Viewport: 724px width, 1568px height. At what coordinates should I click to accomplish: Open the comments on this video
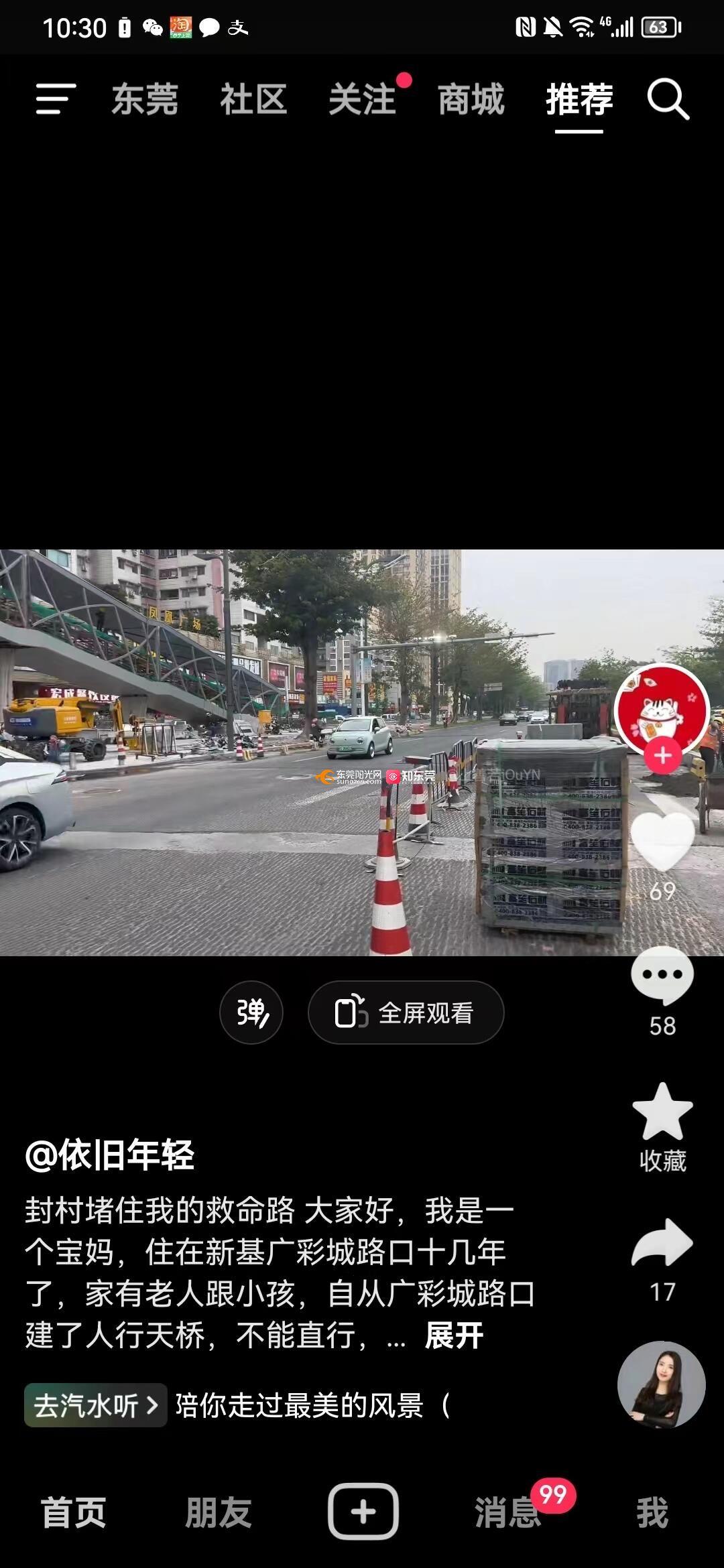(x=662, y=976)
